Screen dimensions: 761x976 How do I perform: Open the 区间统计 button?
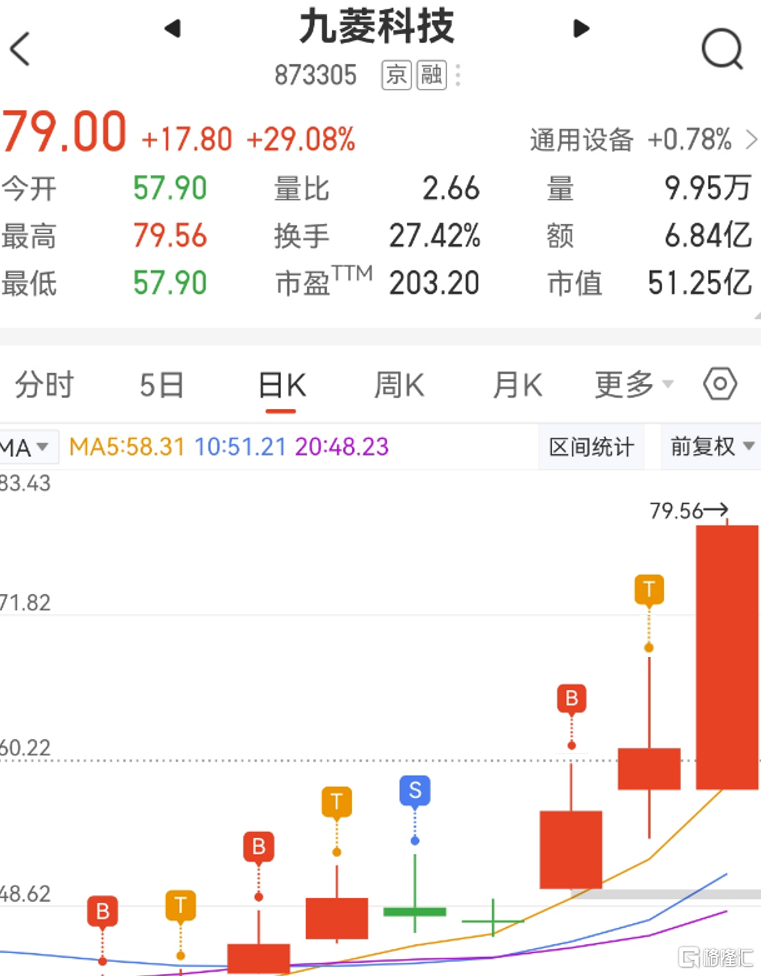point(591,447)
